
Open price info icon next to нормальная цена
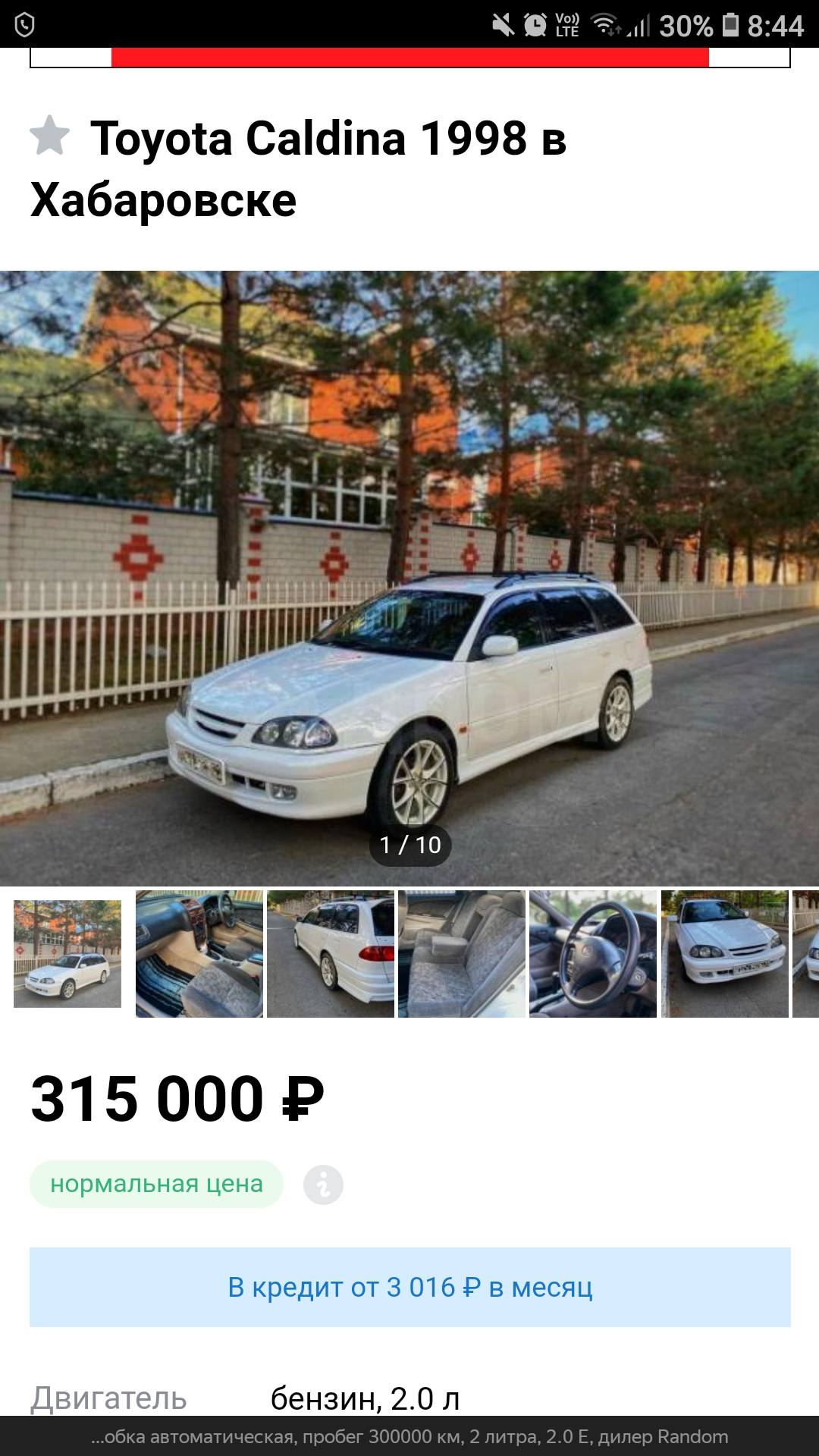point(324,1185)
